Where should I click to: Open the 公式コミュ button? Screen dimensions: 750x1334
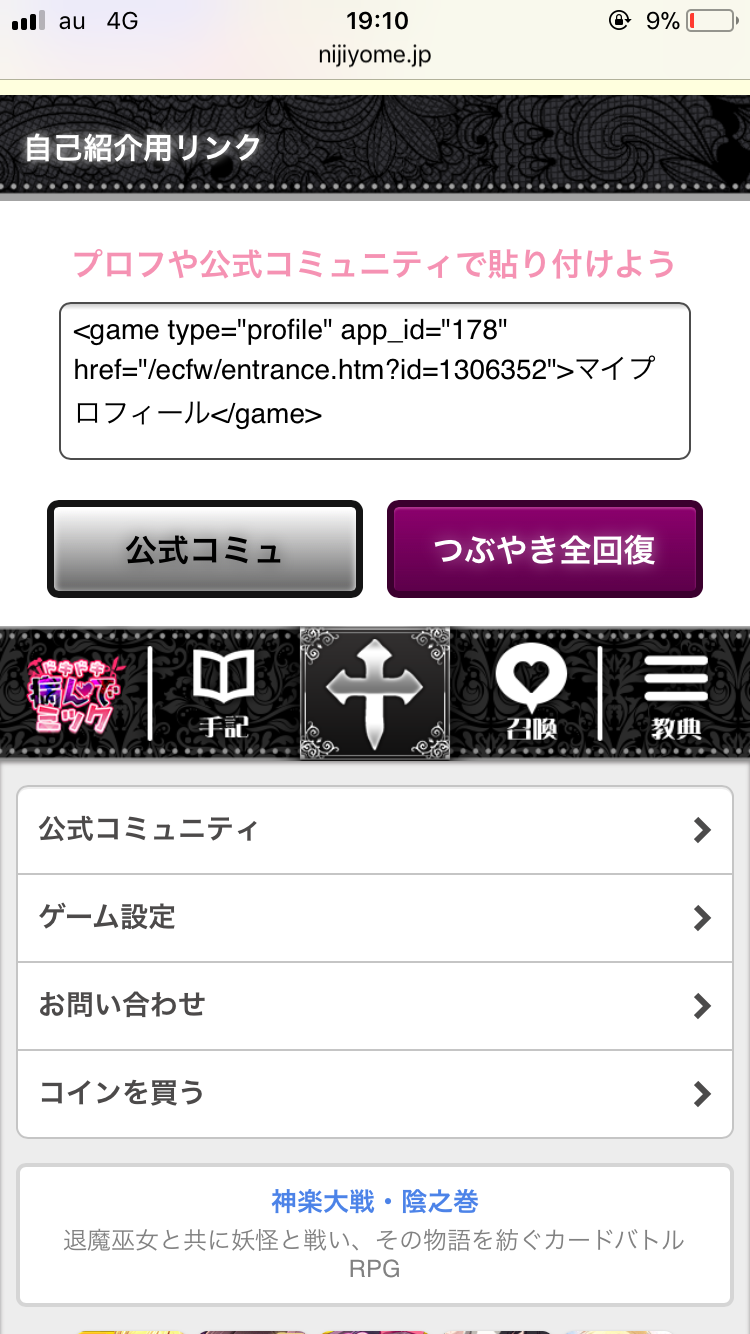pos(204,549)
